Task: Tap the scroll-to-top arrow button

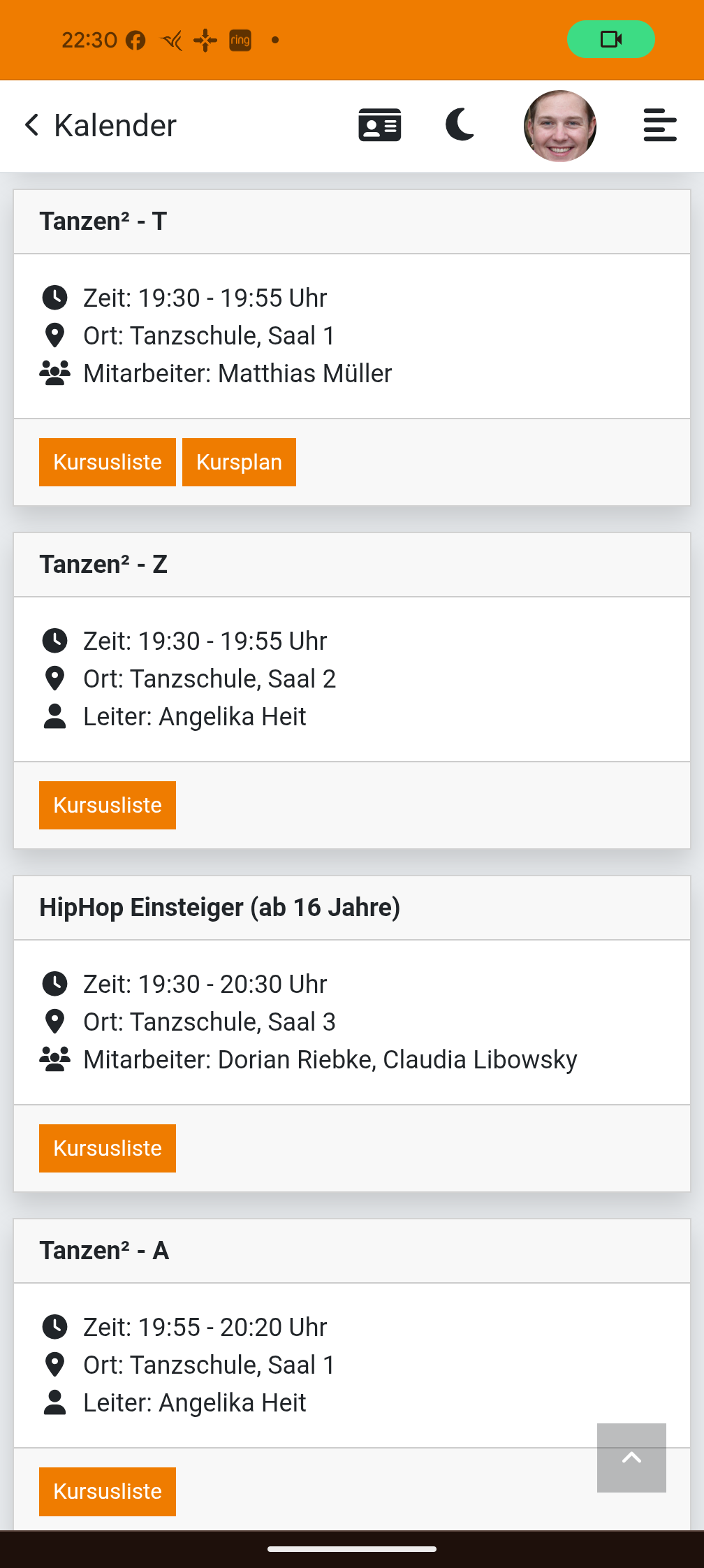Action: pos(631,1458)
